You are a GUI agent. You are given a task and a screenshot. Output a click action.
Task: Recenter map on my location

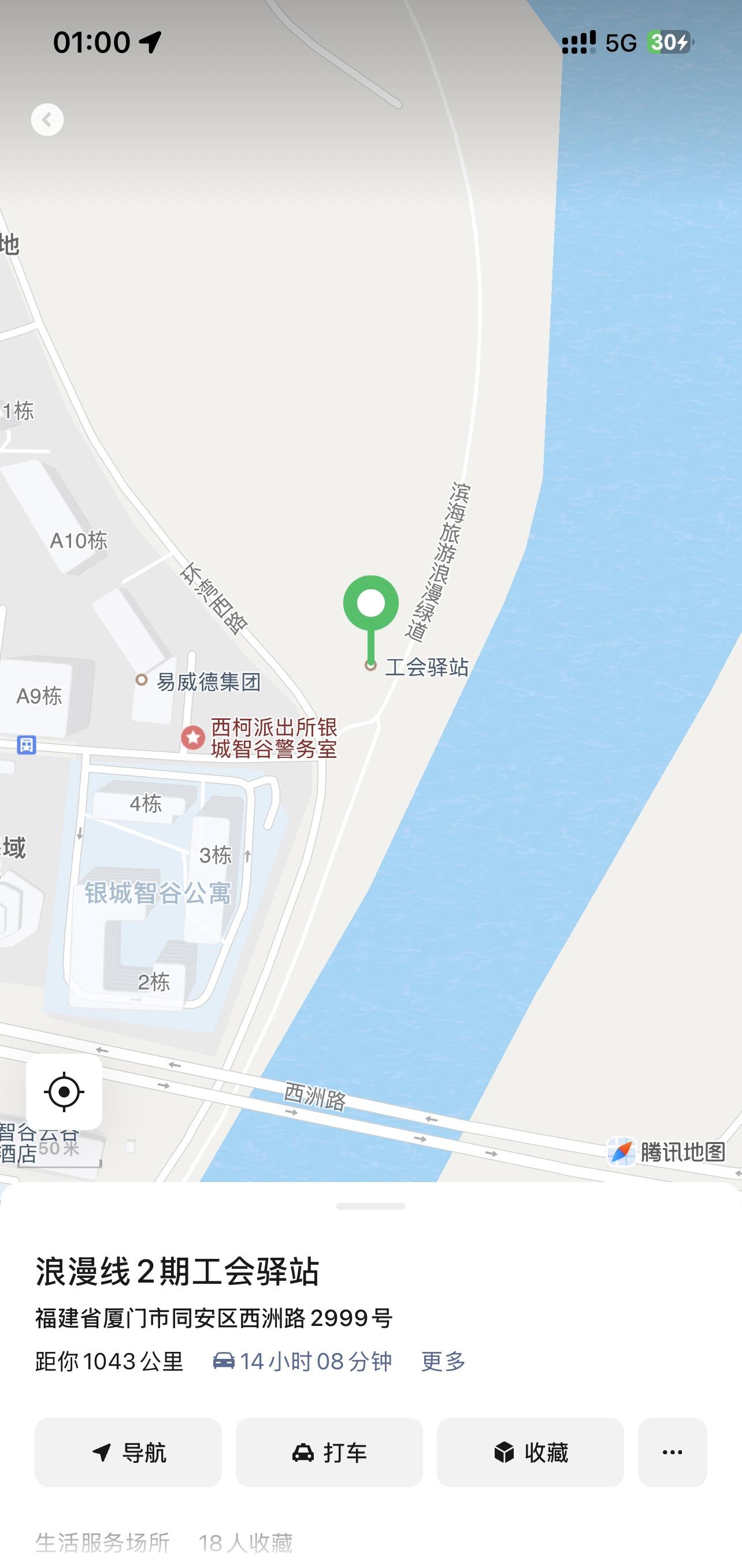coord(64,1092)
